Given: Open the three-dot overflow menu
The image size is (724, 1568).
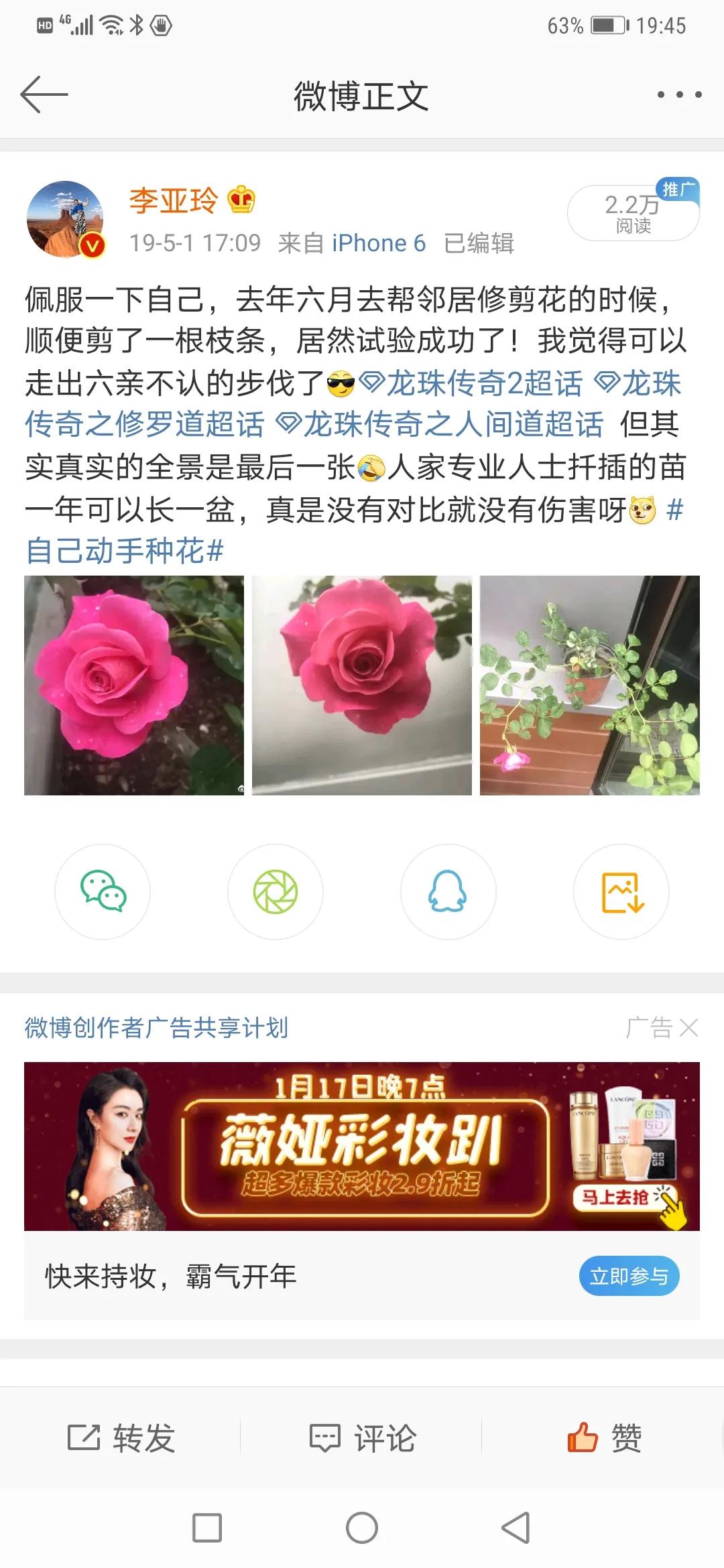Looking at the screenshot, I should click(x=679, y=94).
